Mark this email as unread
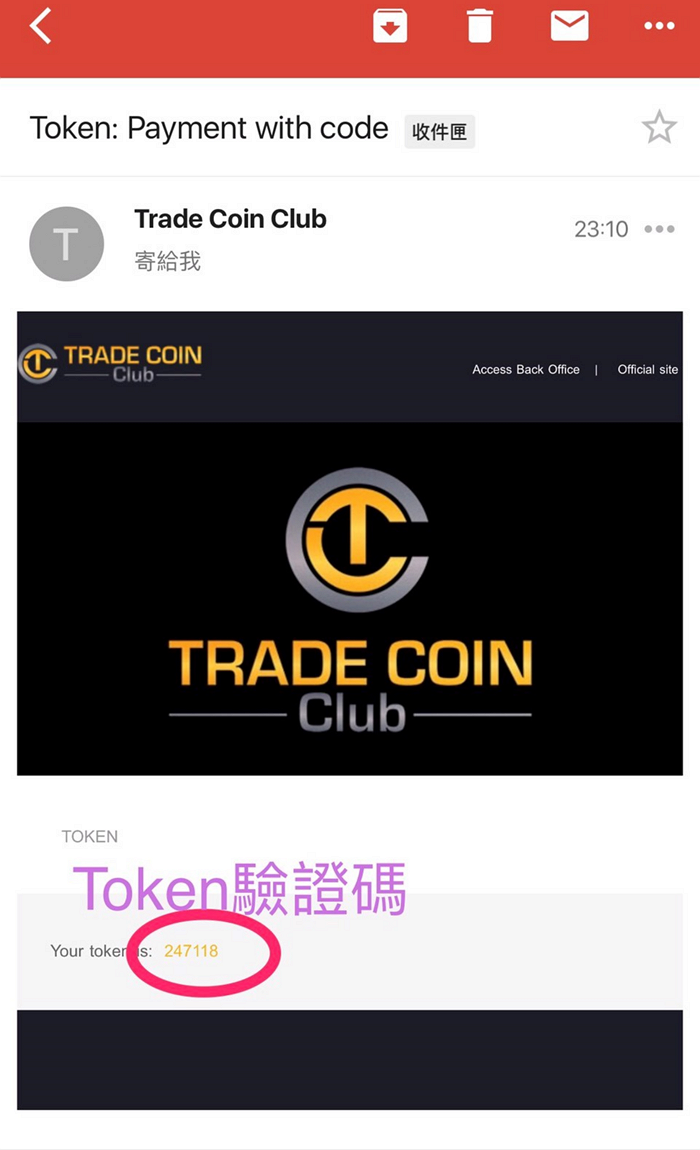The width and height of the screenshot is (700, 1150). point(569,27)
